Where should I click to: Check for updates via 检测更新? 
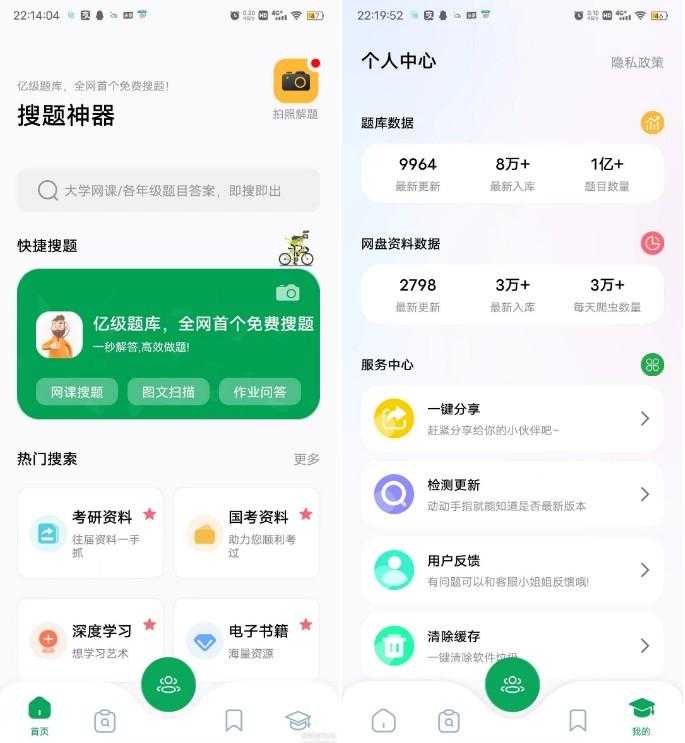click(512, 494)
